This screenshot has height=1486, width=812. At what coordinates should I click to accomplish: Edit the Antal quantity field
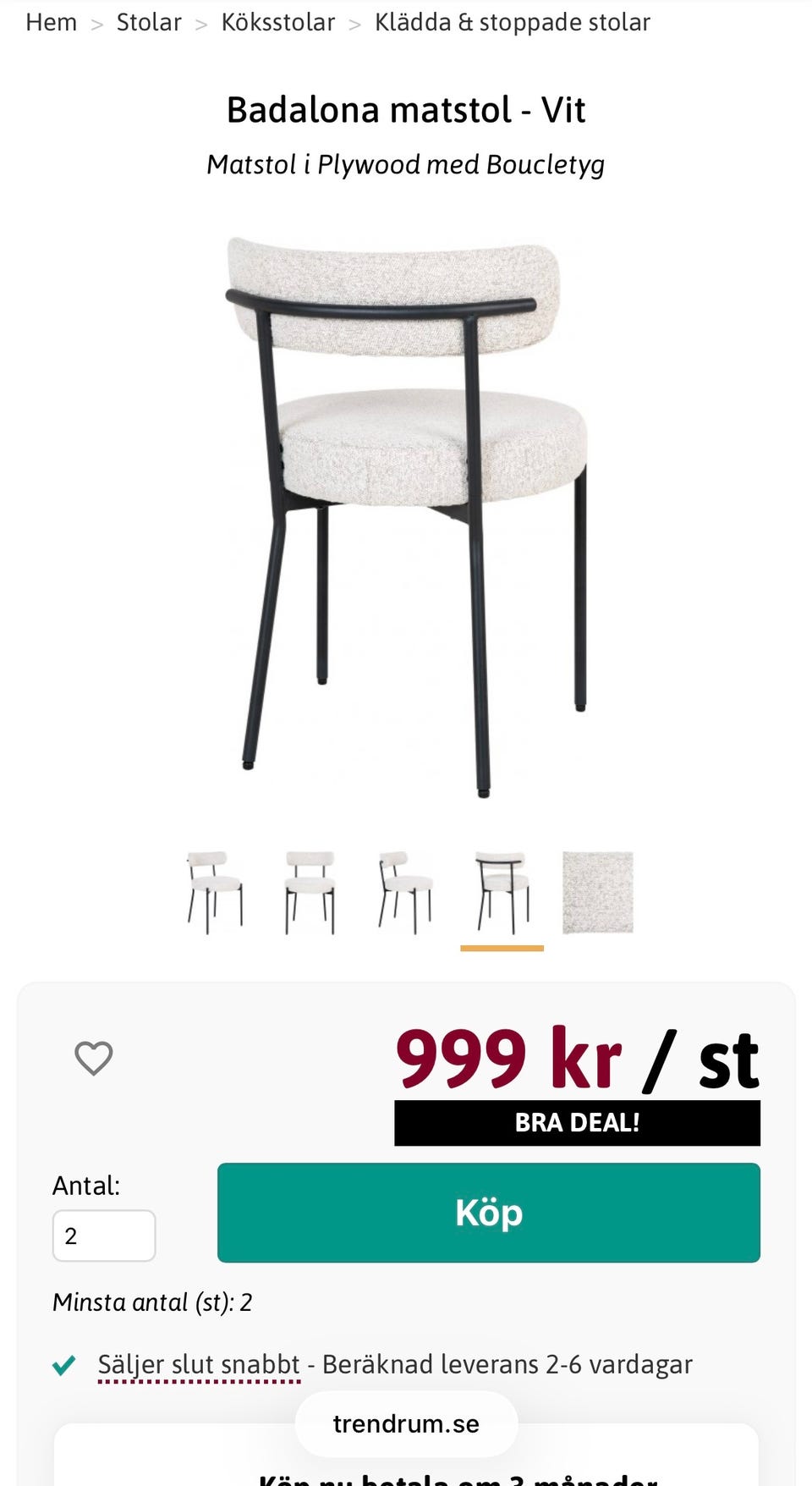(x=104, y=1236)
